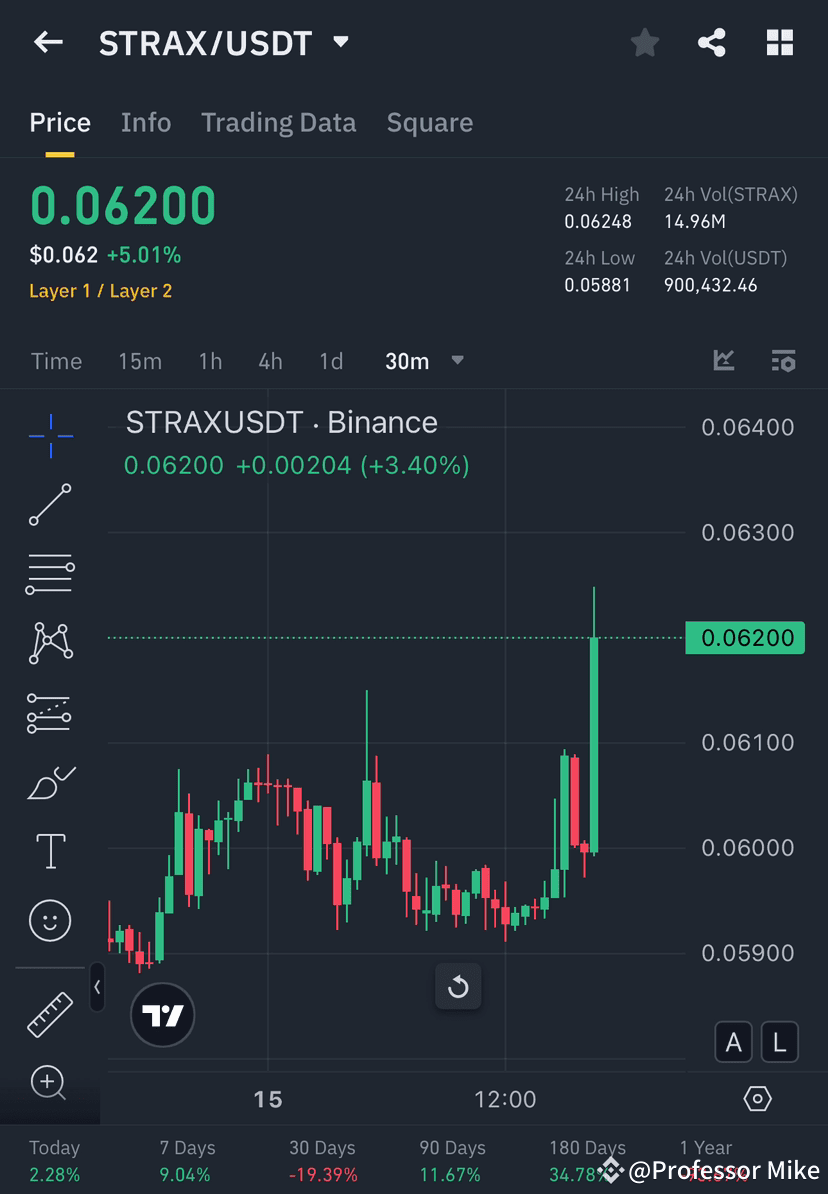Select the brush drawing tool
Image resolution: width=828 pixels, height=1194 pixels.
point(50,782)
